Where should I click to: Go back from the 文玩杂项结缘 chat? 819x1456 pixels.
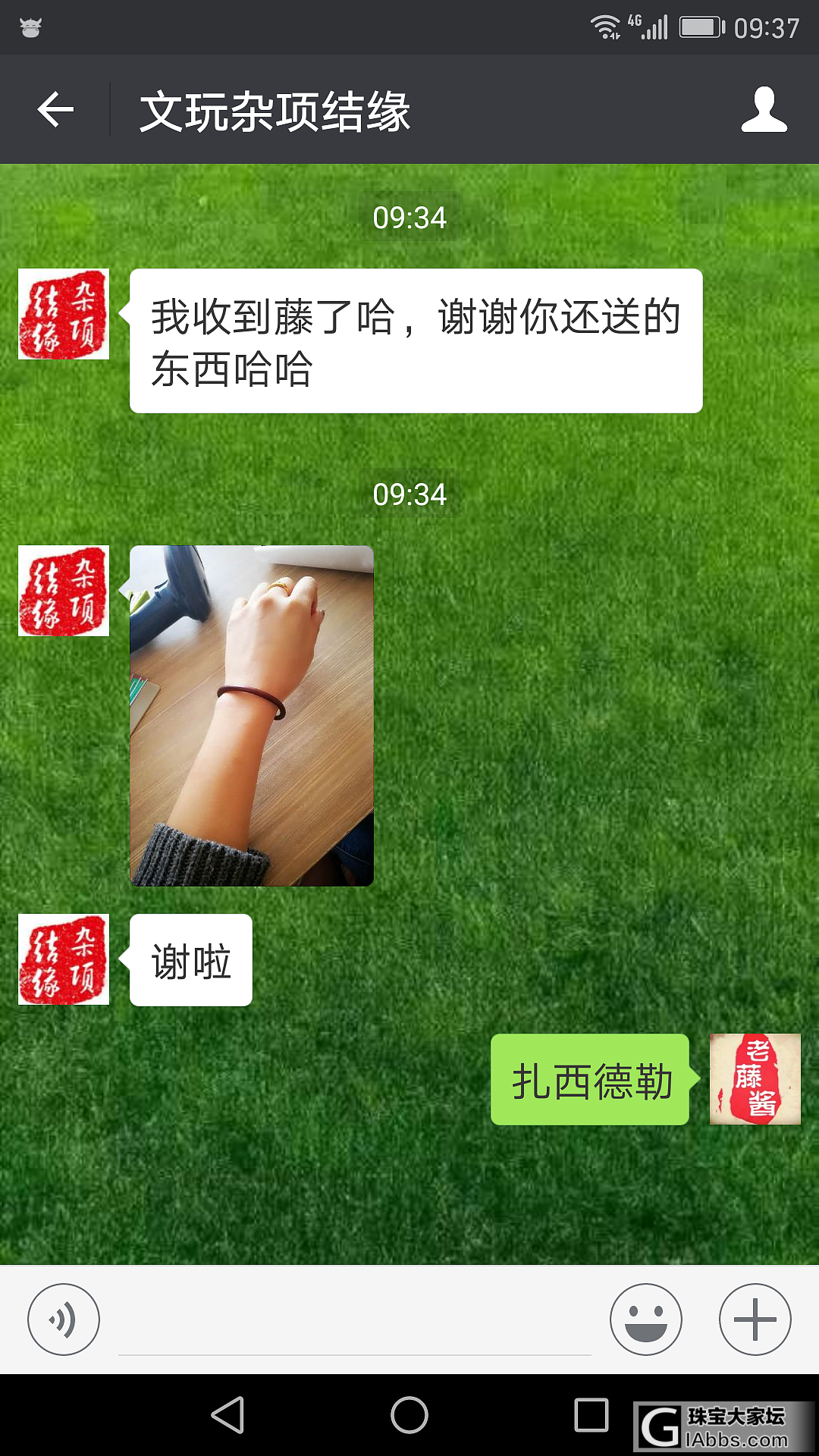[56, 110]
